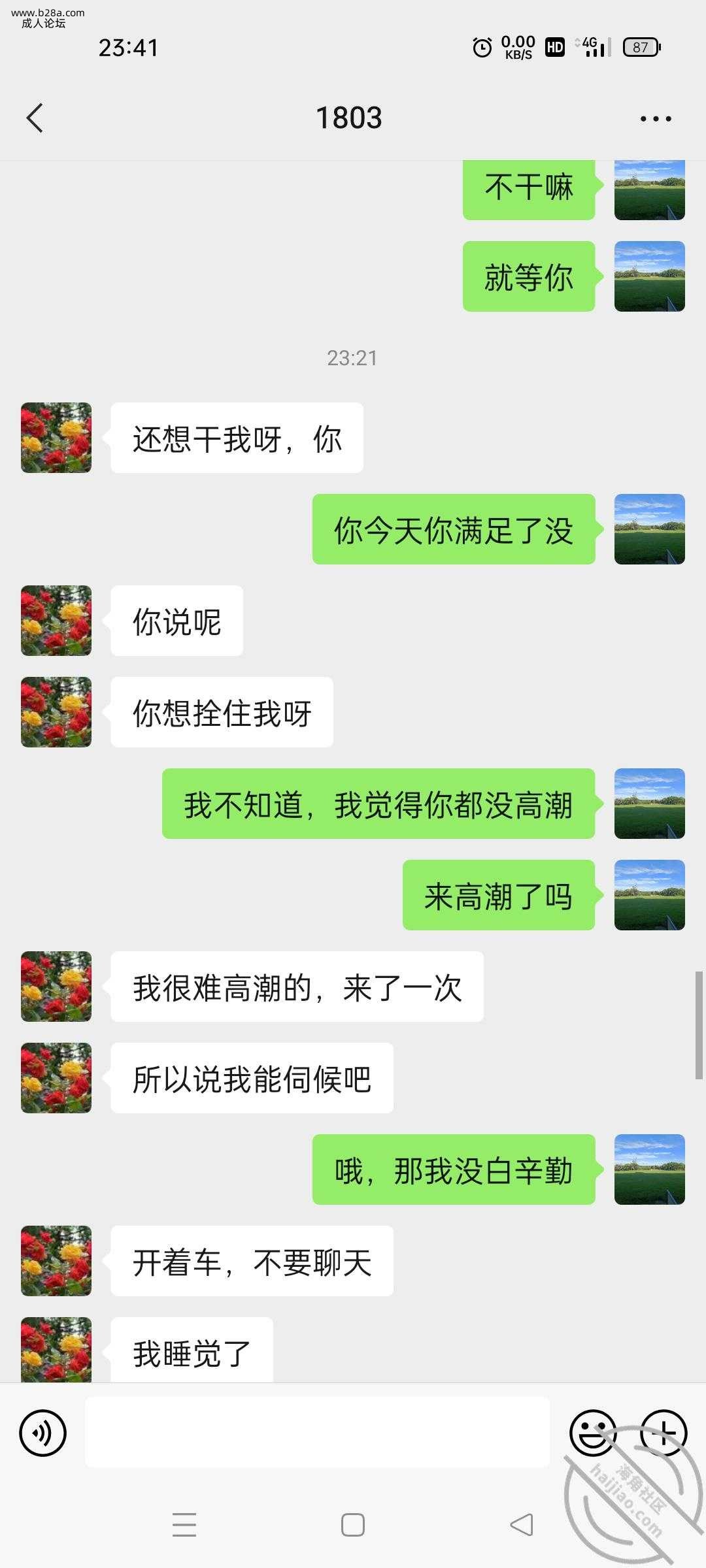This screenshot has height=1568, width=706.
Task: Open the plus attachment menu
Action: (664, 1433)
